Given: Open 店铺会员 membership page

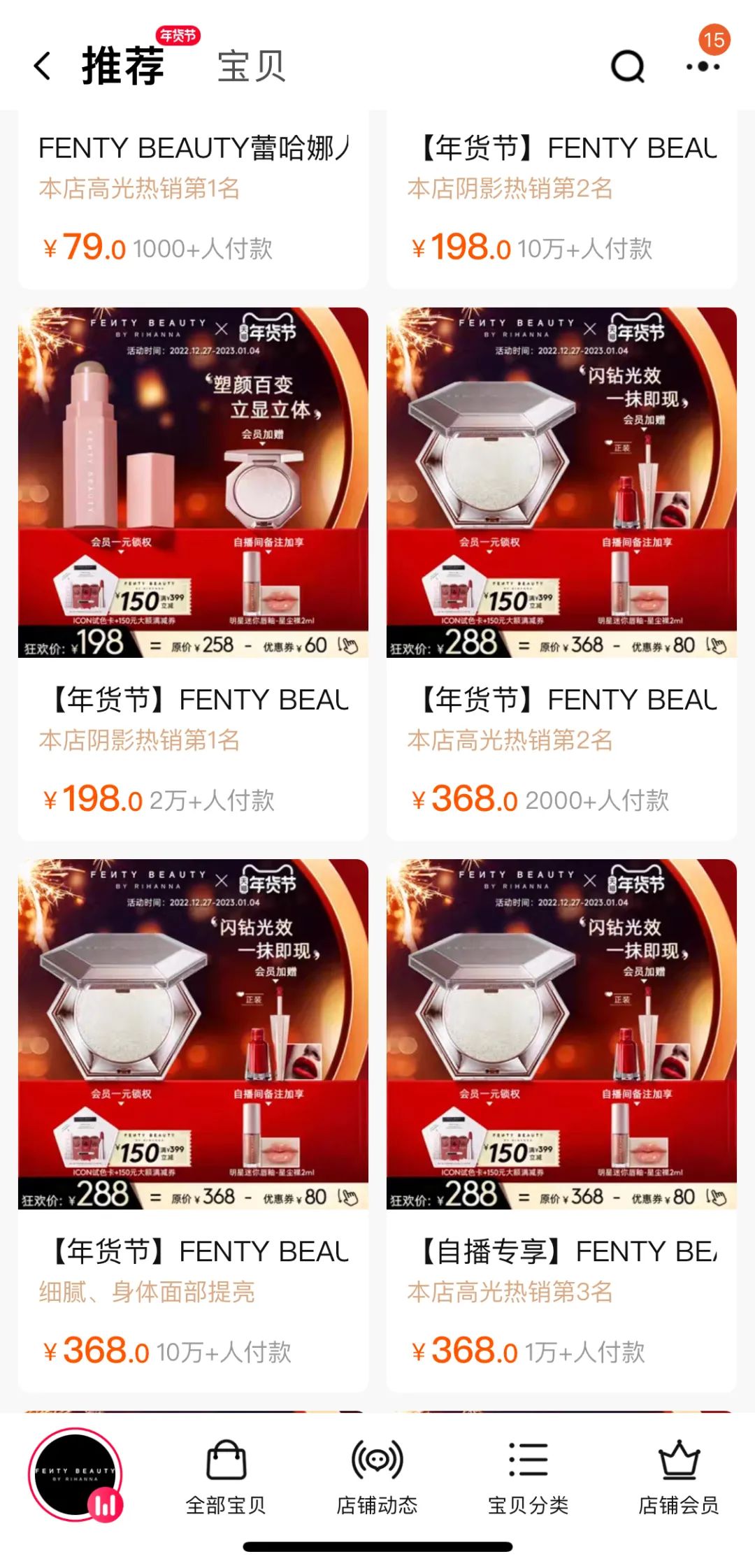Looking at the screenshot, I should coord(679,1476).
